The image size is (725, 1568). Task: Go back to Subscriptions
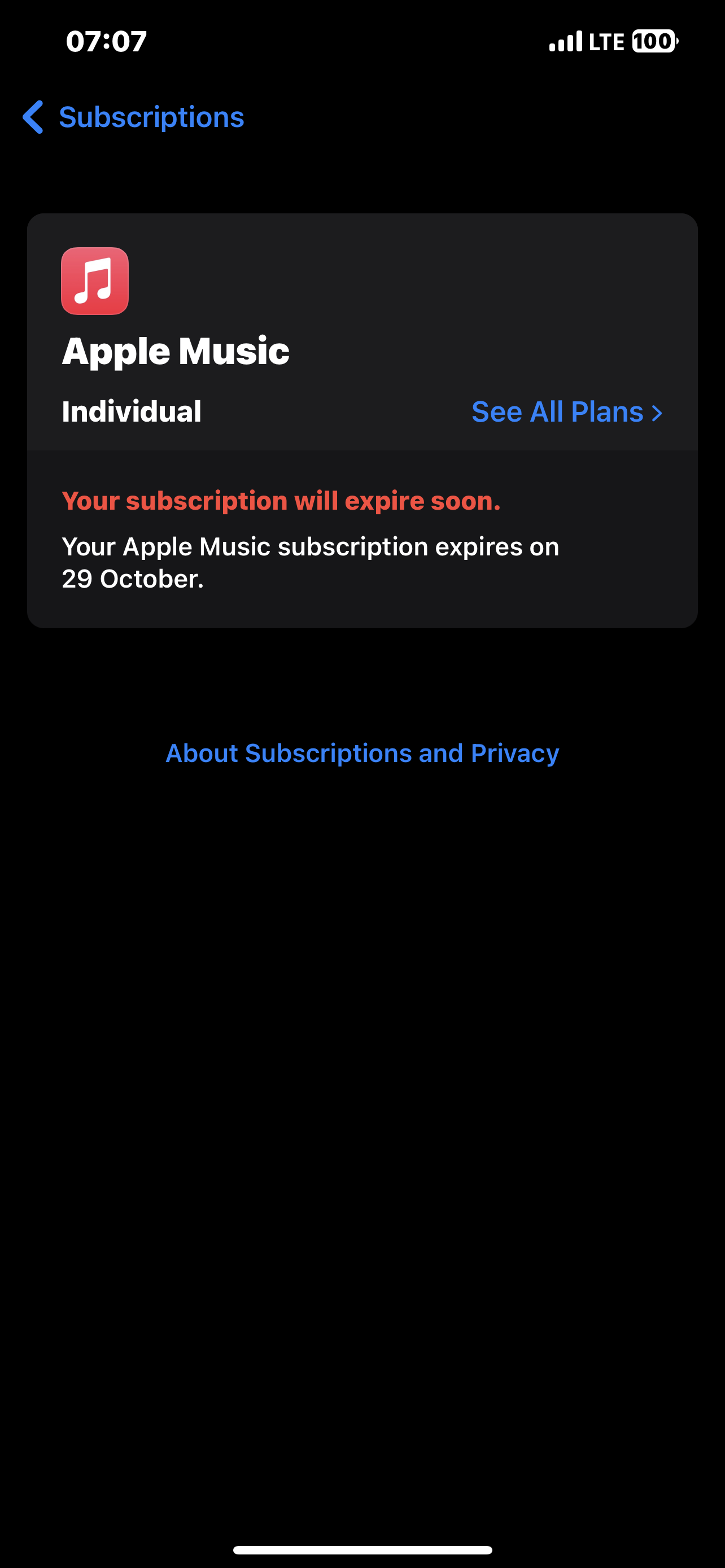pos(133,117)
